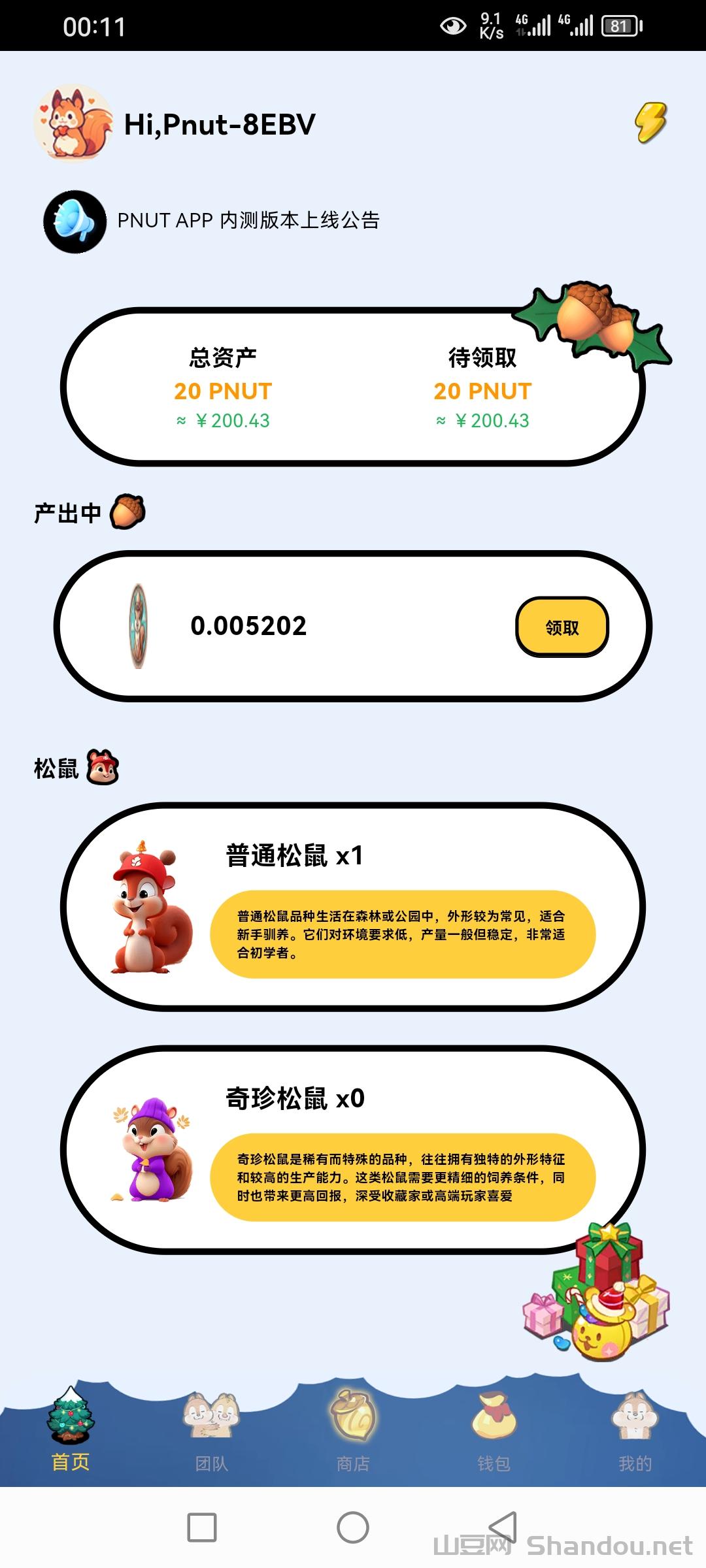Switch to the 钱包 tab

(x=494, y=1431)
